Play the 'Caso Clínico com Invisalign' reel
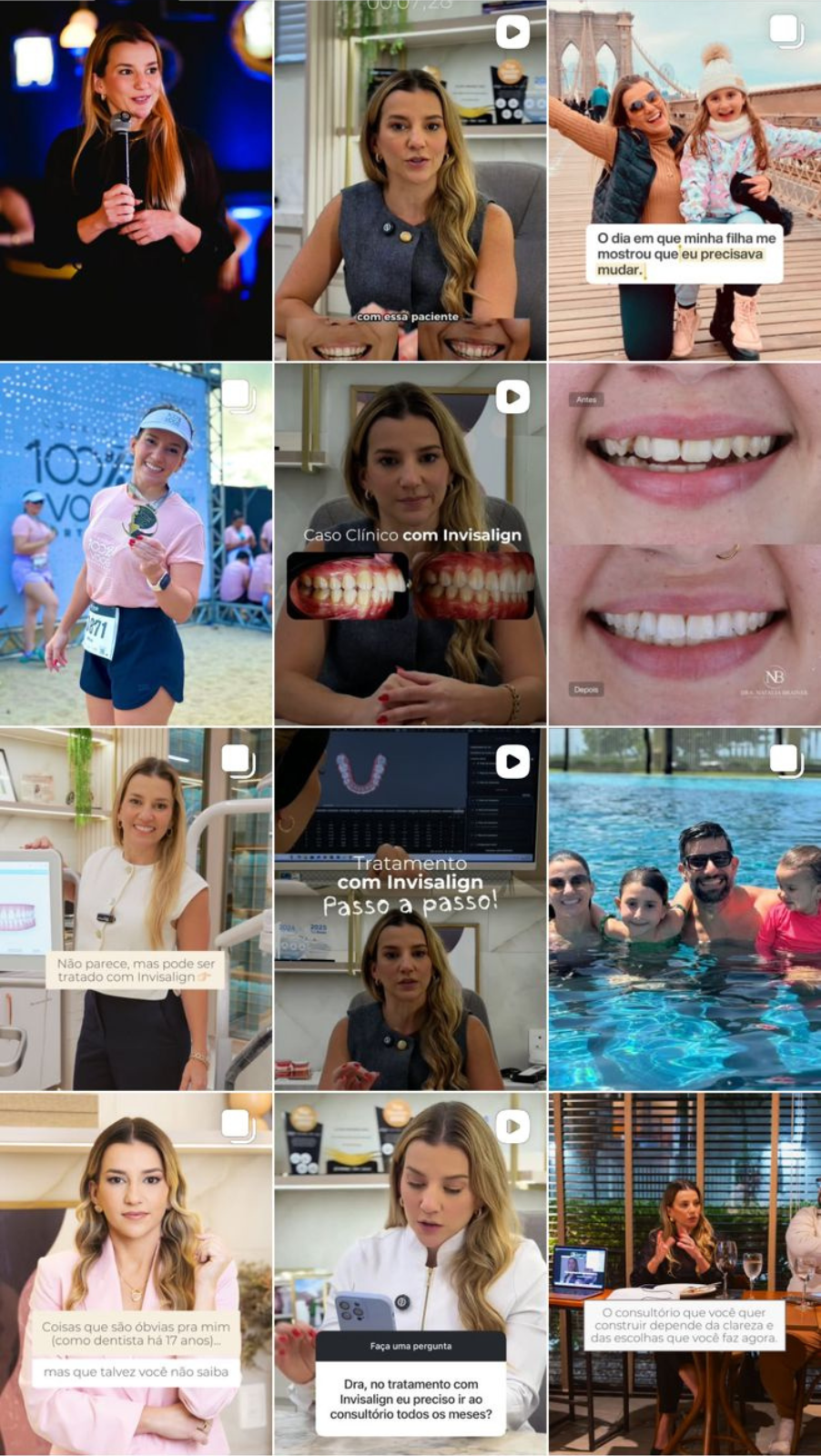The width and height of the screenshot is (821, 1456). click(410, 544)
